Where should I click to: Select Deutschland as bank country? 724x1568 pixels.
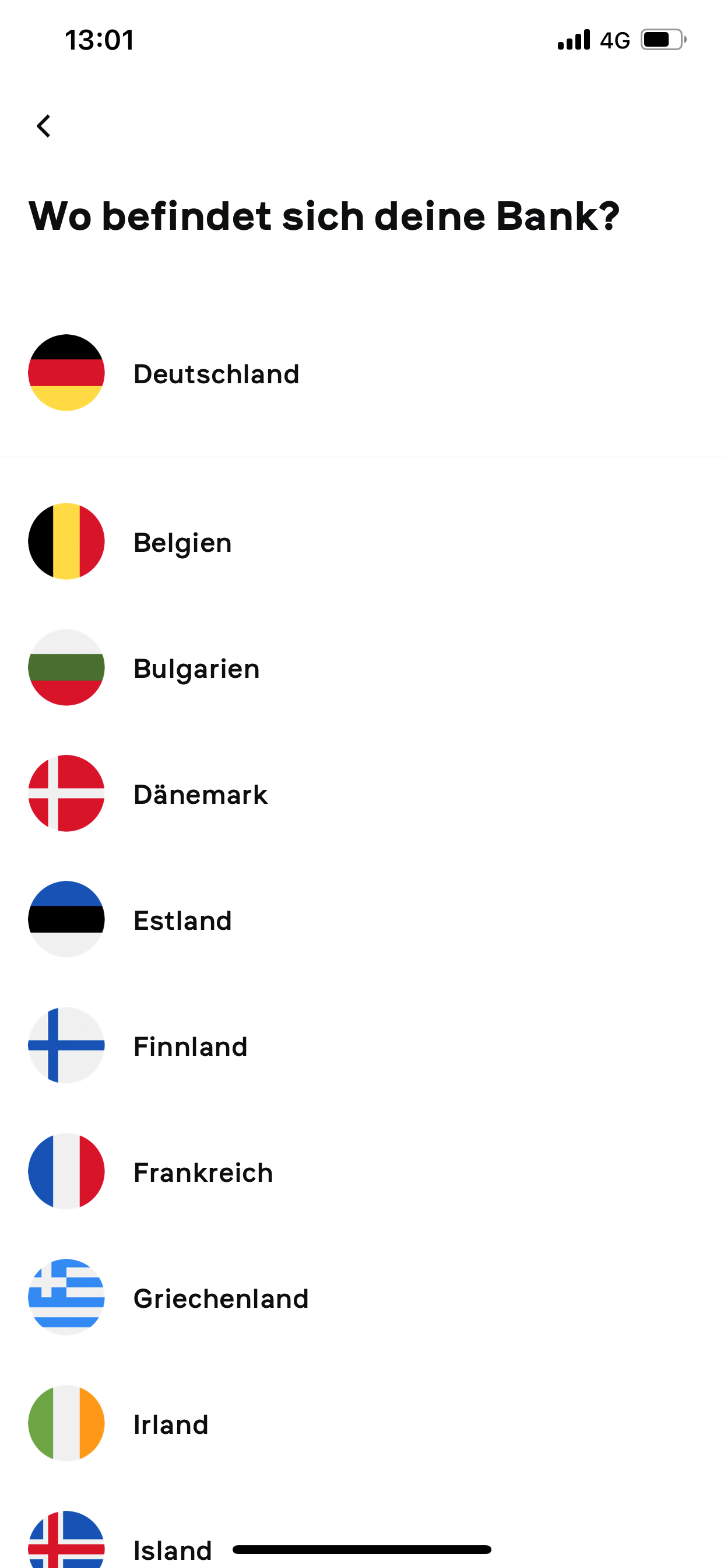coord(216,373)
